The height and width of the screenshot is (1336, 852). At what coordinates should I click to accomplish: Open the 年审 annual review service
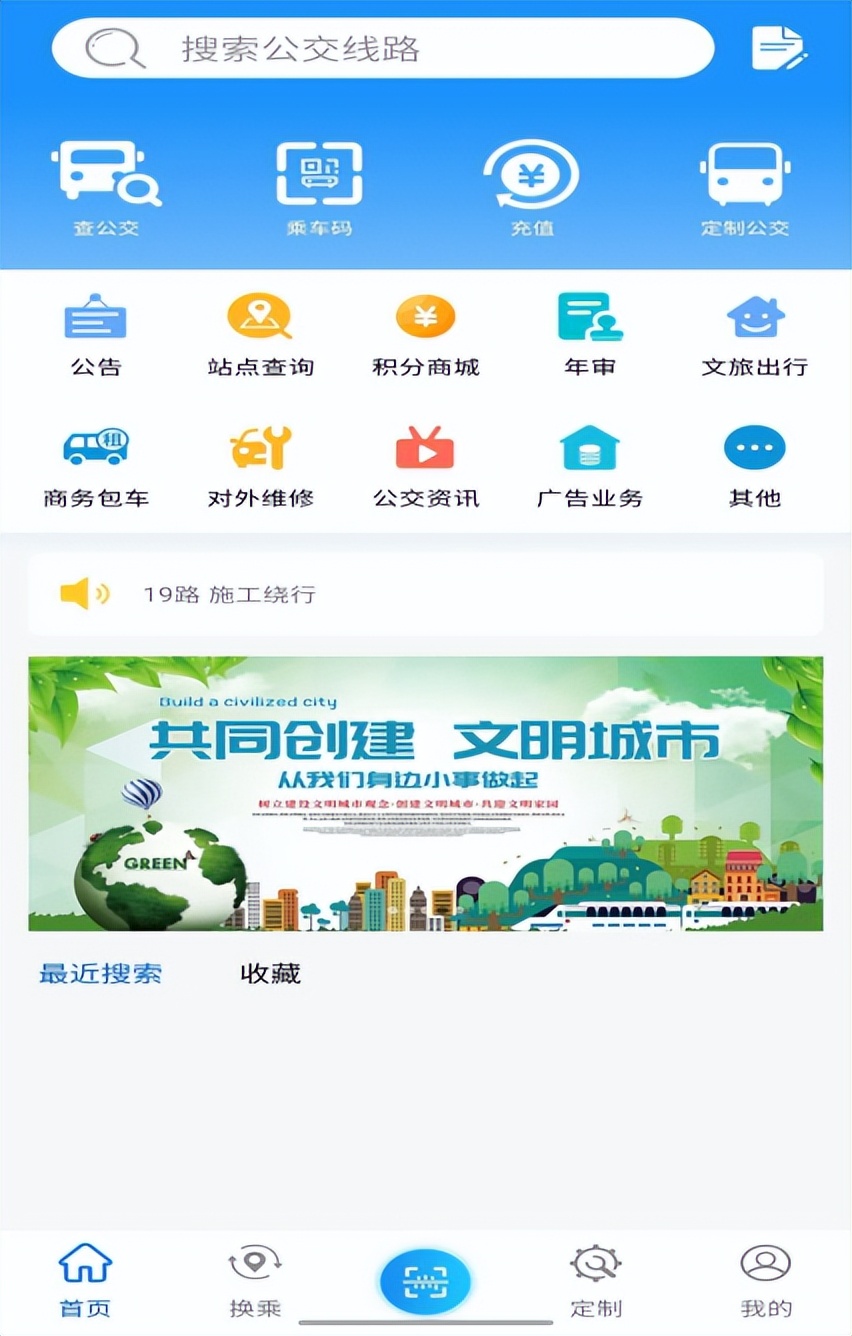tap(590, 335)
